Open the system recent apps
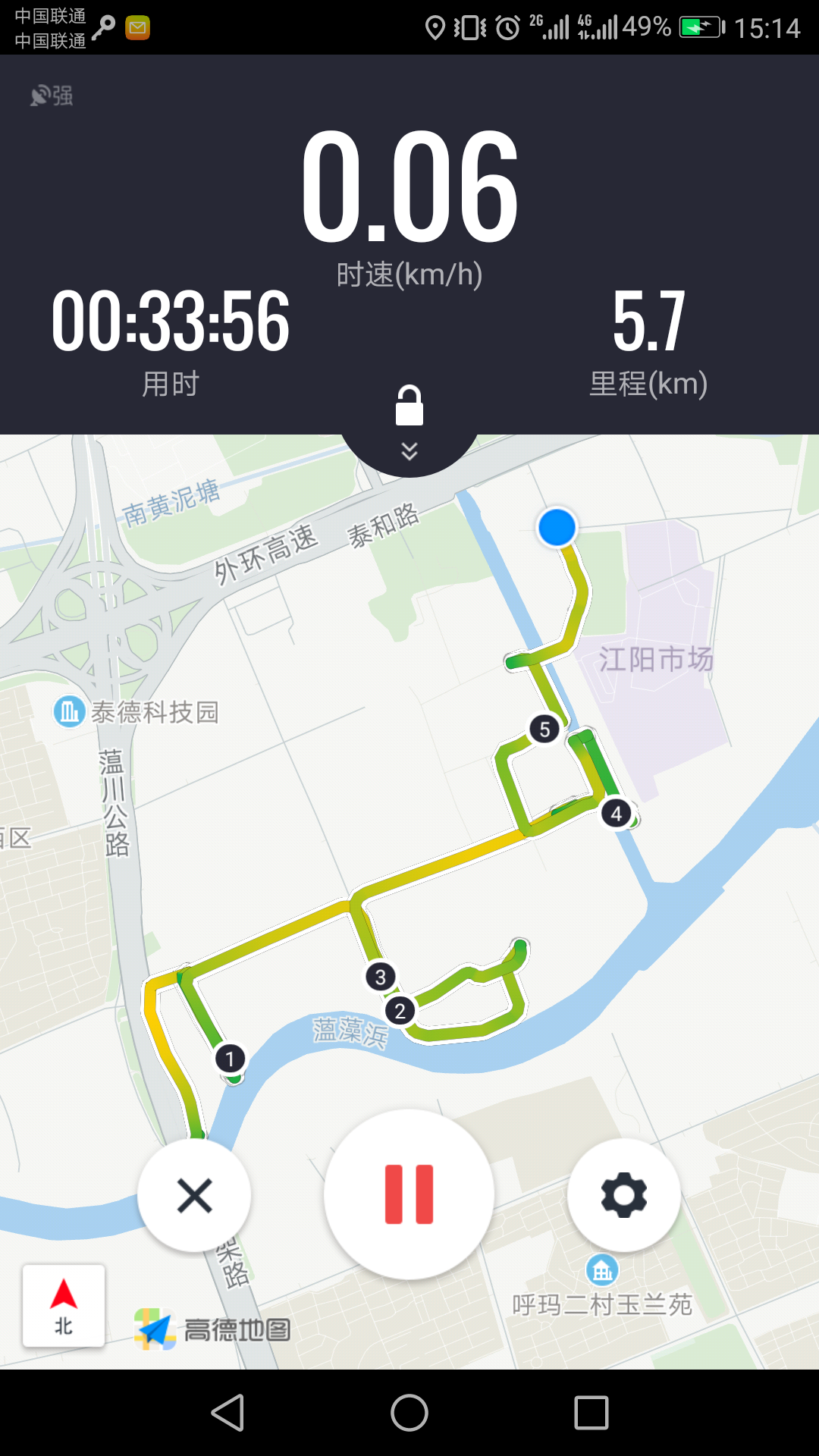 click(x=591, y=1413)
